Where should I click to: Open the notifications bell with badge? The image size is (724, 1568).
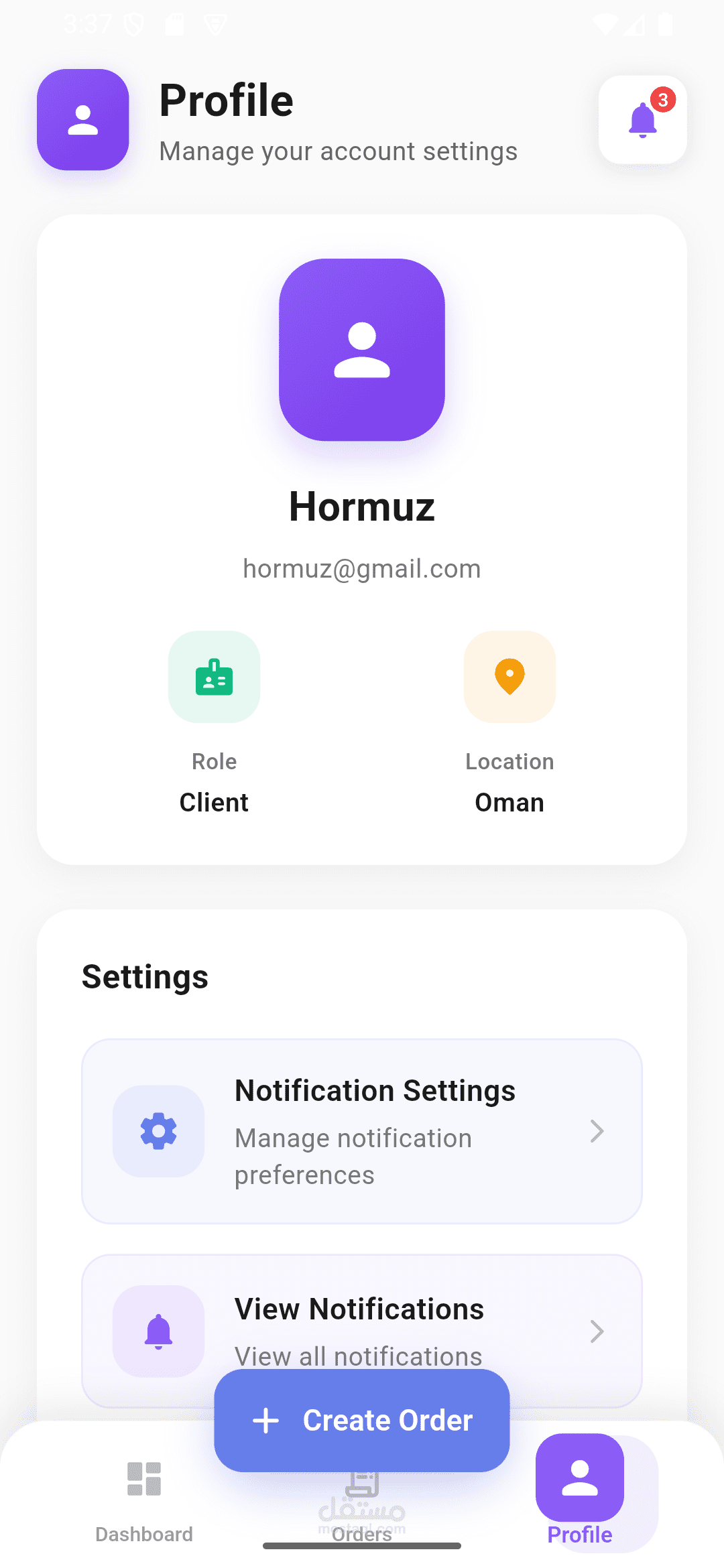pos(642,119)
